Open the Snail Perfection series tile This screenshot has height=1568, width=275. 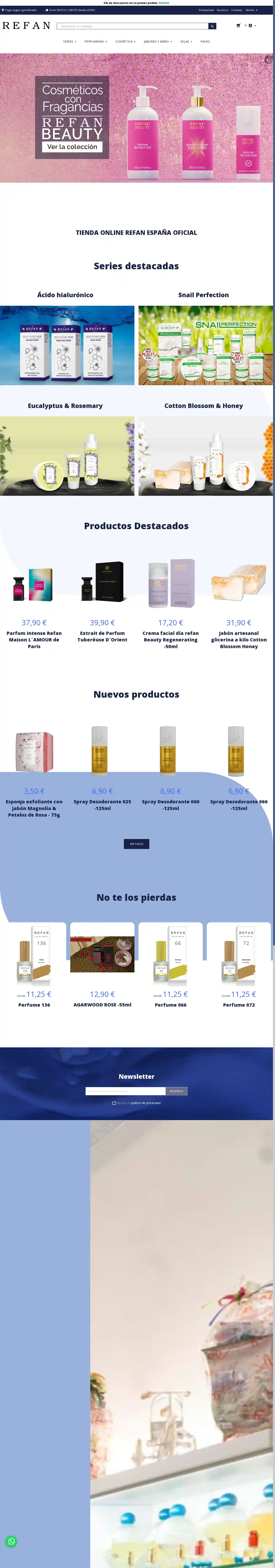point(206,345)
